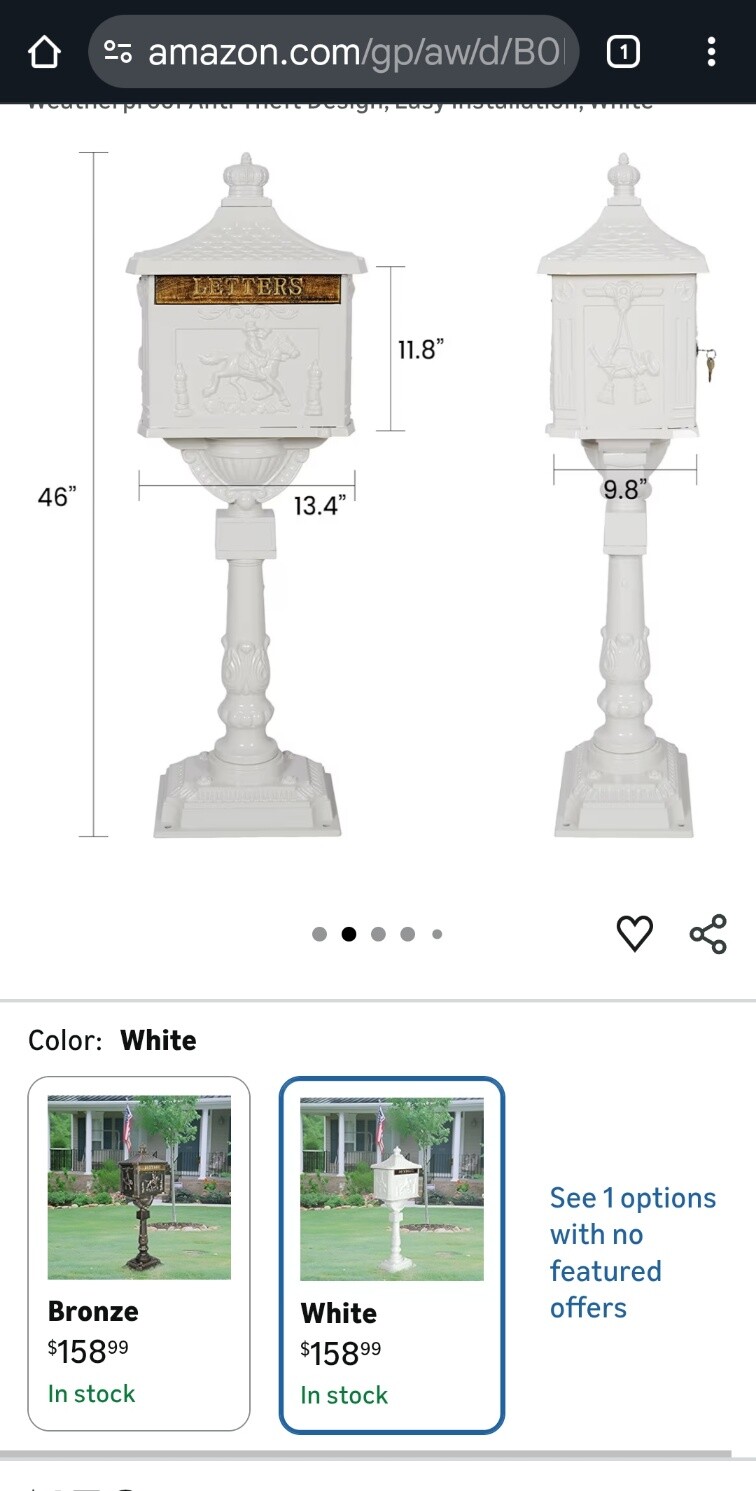Select the White color option
The image size is (756, 1491).
391,1255
